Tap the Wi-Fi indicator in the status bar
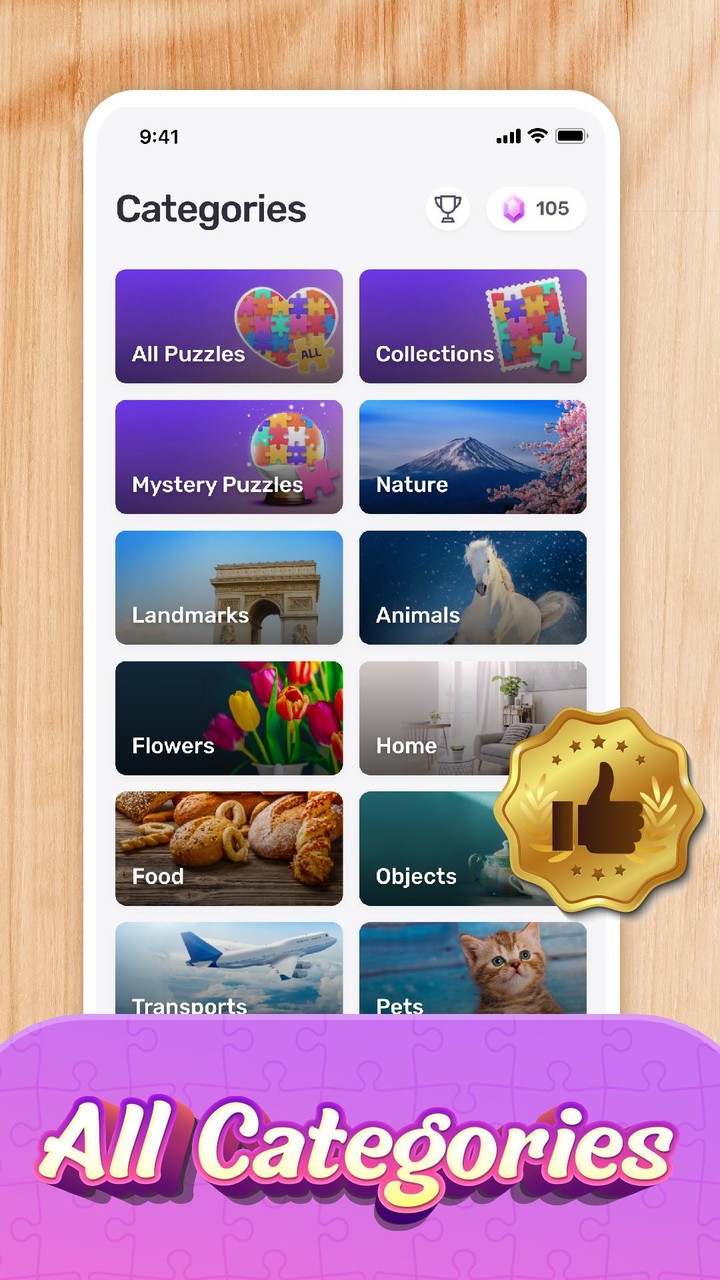 tap(537, 137)
